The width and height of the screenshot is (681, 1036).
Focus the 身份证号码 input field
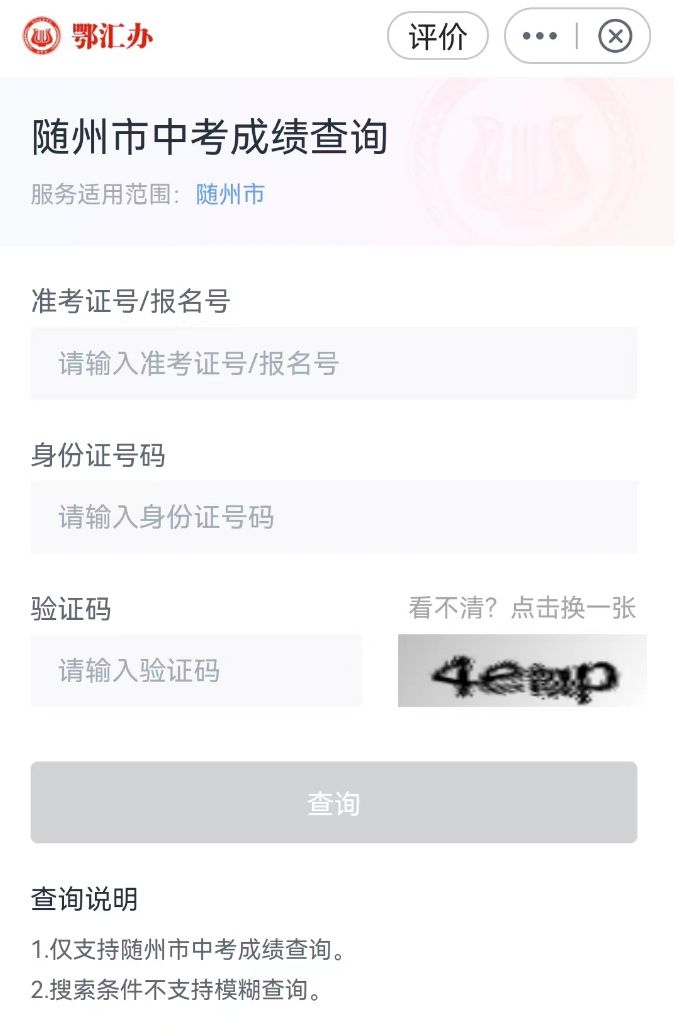tap(333, 517)
